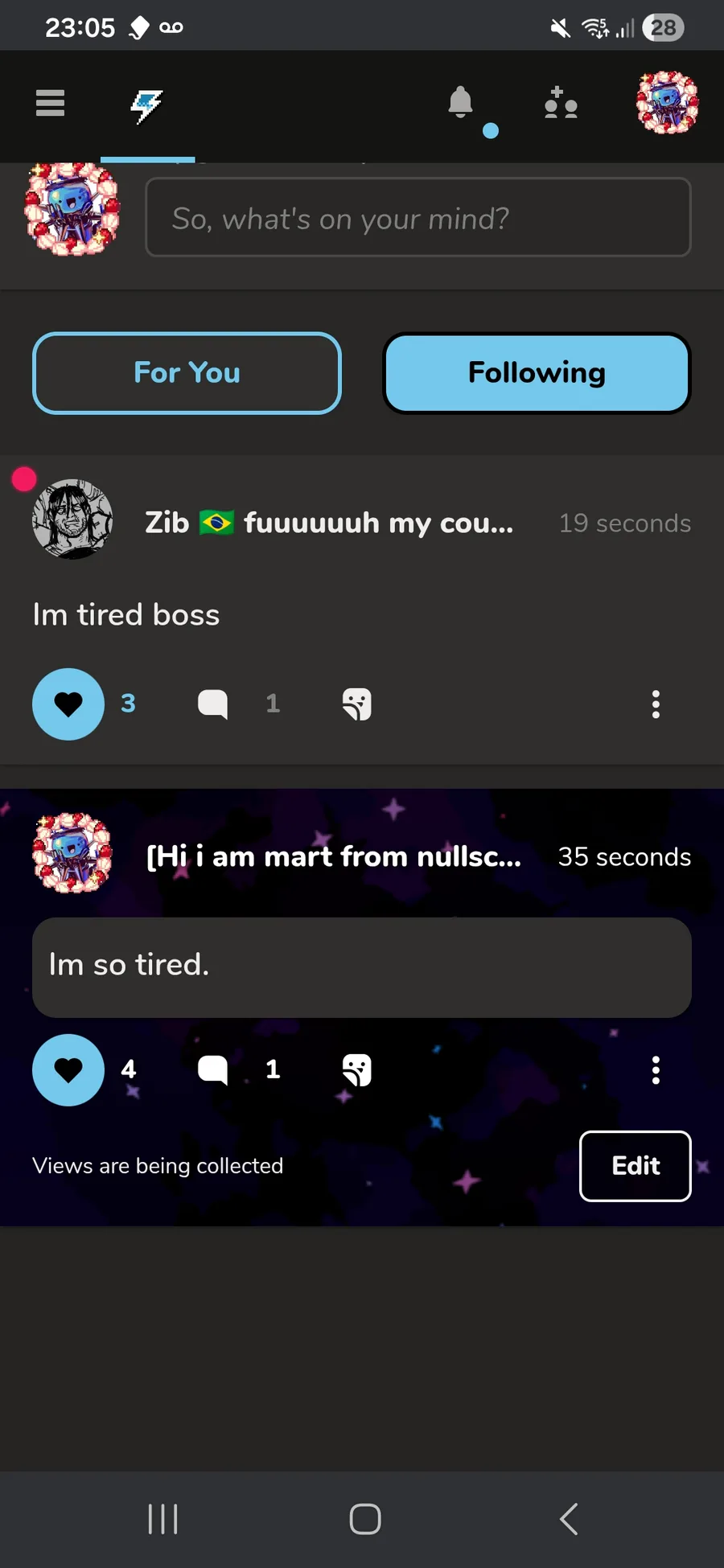Repost the "Im so tired." post
This screenshot has width=724, height=1568.
click(x=357, y=1070)
